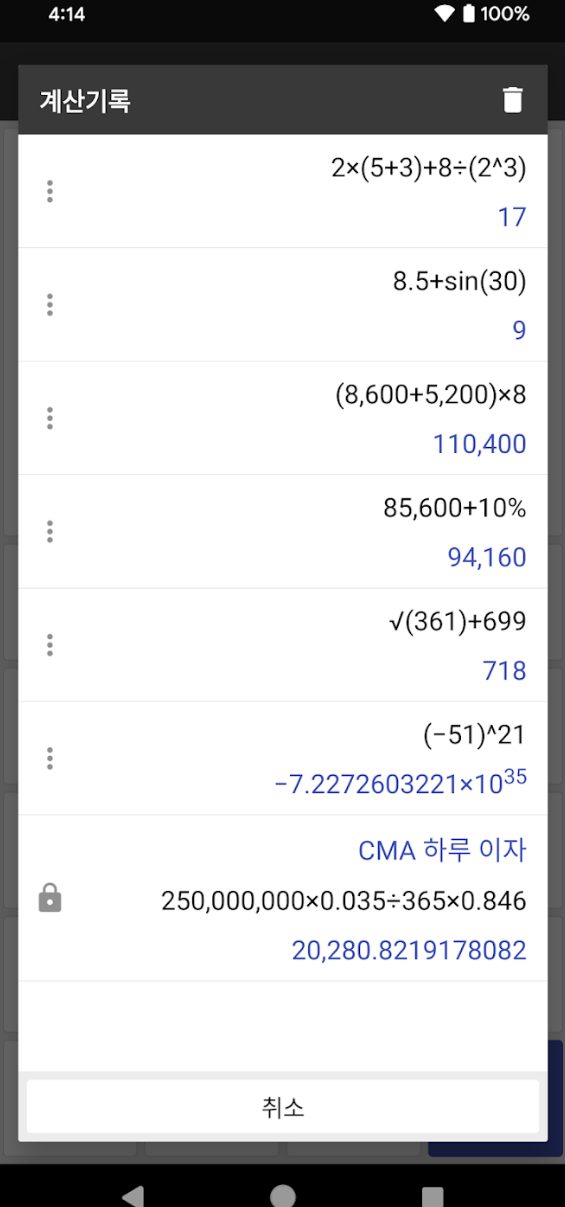Image resolution: width=565 pixels, height=1207 pixels.
Task: Open options for the 2×(5+3)+8÷(2^3) entry
Action: [x=49, y=192]
